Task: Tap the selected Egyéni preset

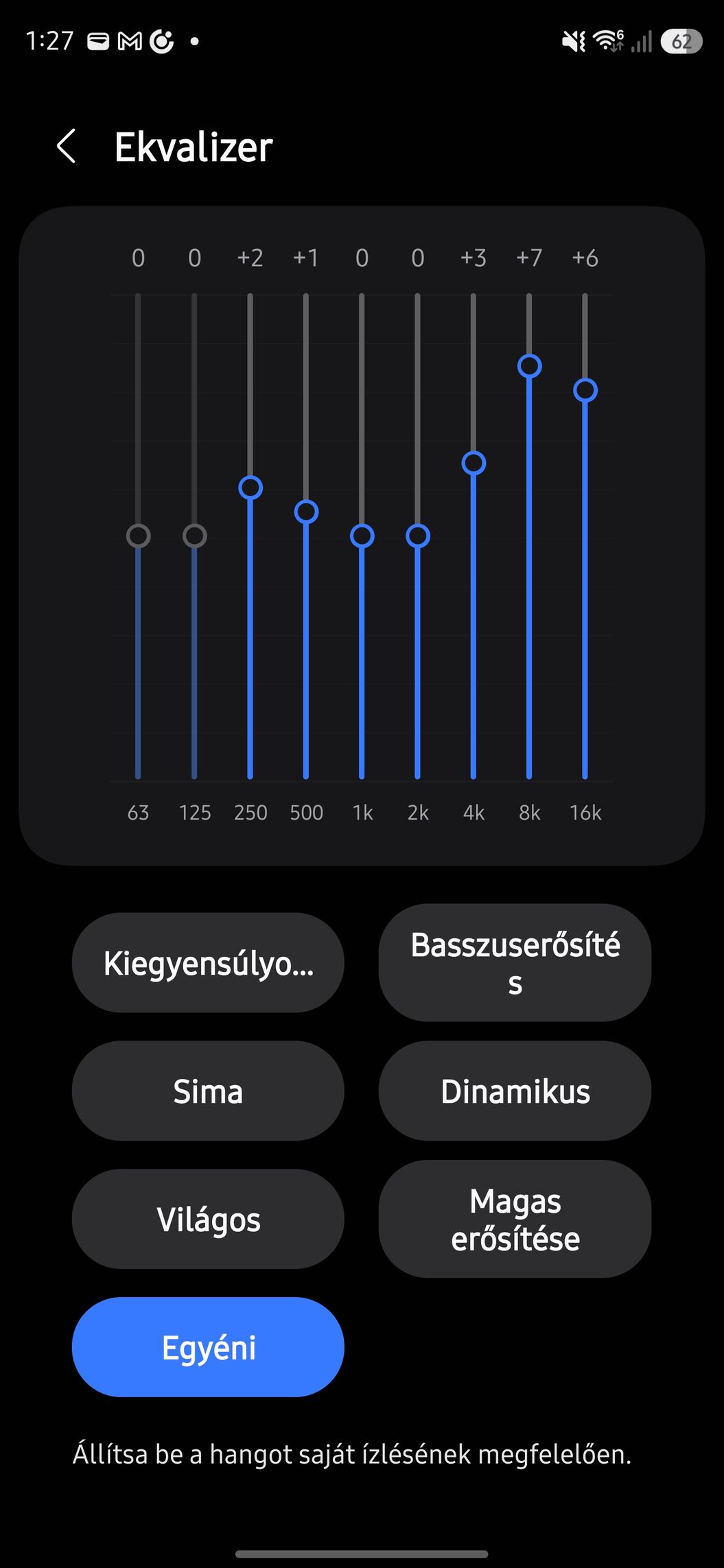Action: click(208, 1347)
